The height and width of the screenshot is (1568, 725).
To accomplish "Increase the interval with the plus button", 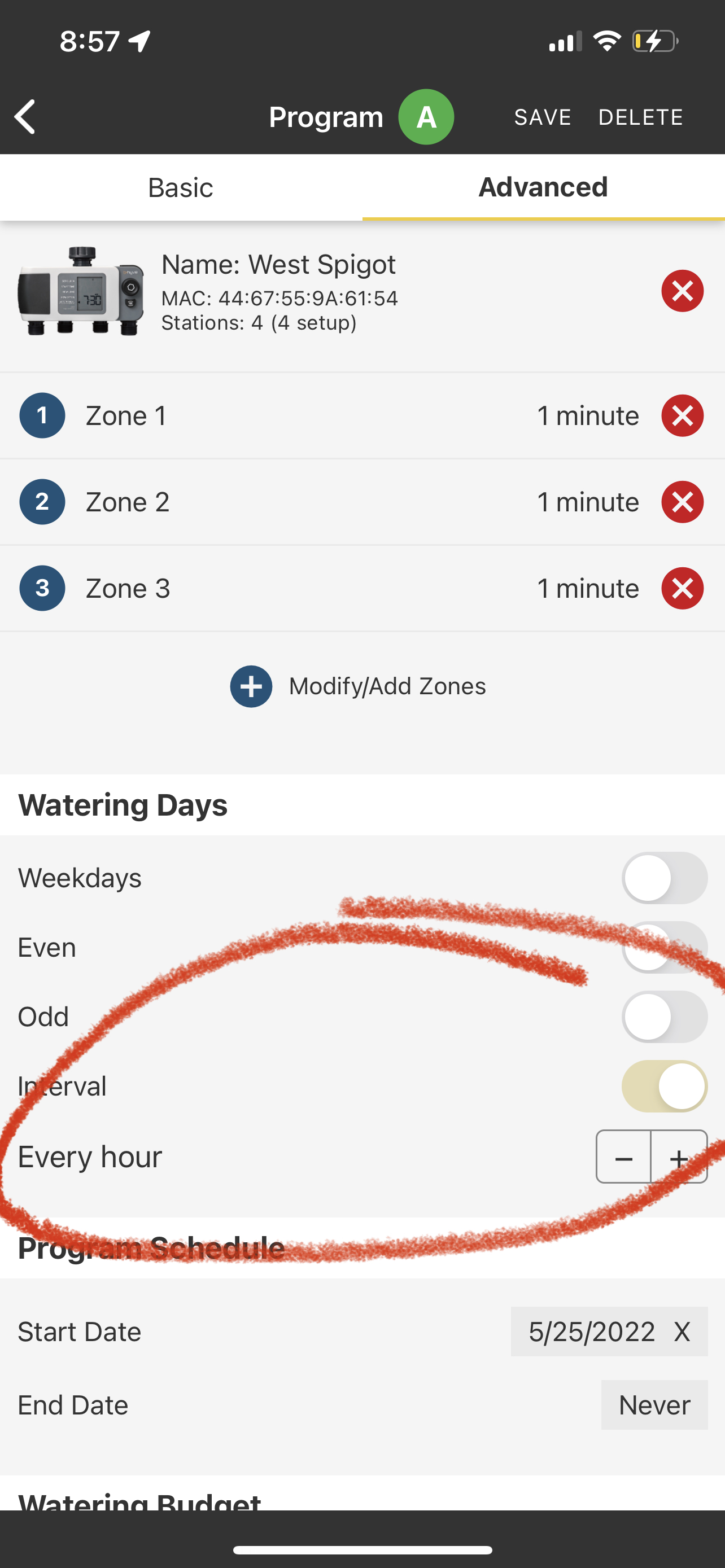I will coord(679,1157).
